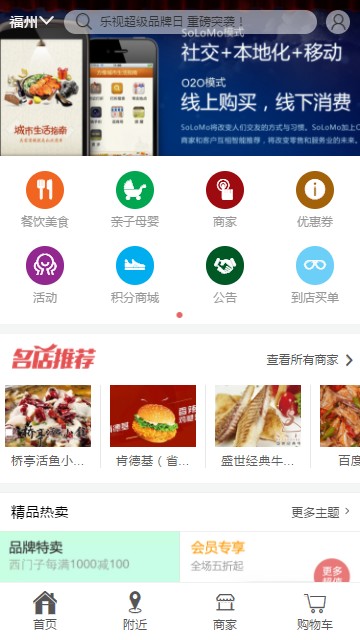Go to 积分商城 points mall
Viewport: 360px width, 640px height.
pyautogui.click(x=135, y=275)
